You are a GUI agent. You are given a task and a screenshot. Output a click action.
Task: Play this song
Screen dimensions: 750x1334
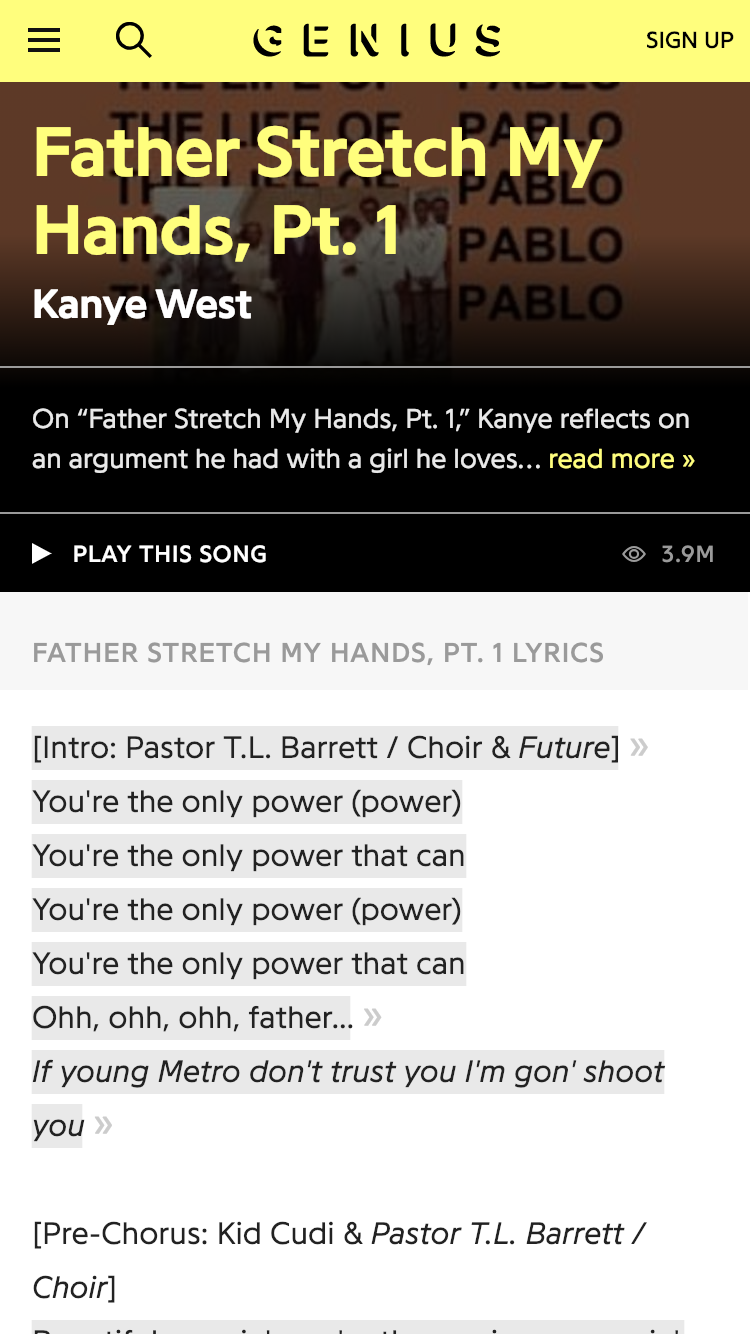click(150, 554)
